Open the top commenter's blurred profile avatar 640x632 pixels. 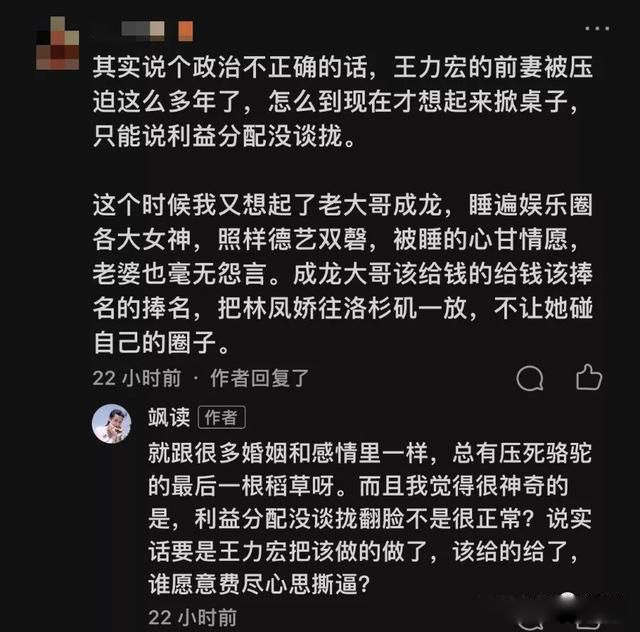pyautogui.click(x=57, y=43)
